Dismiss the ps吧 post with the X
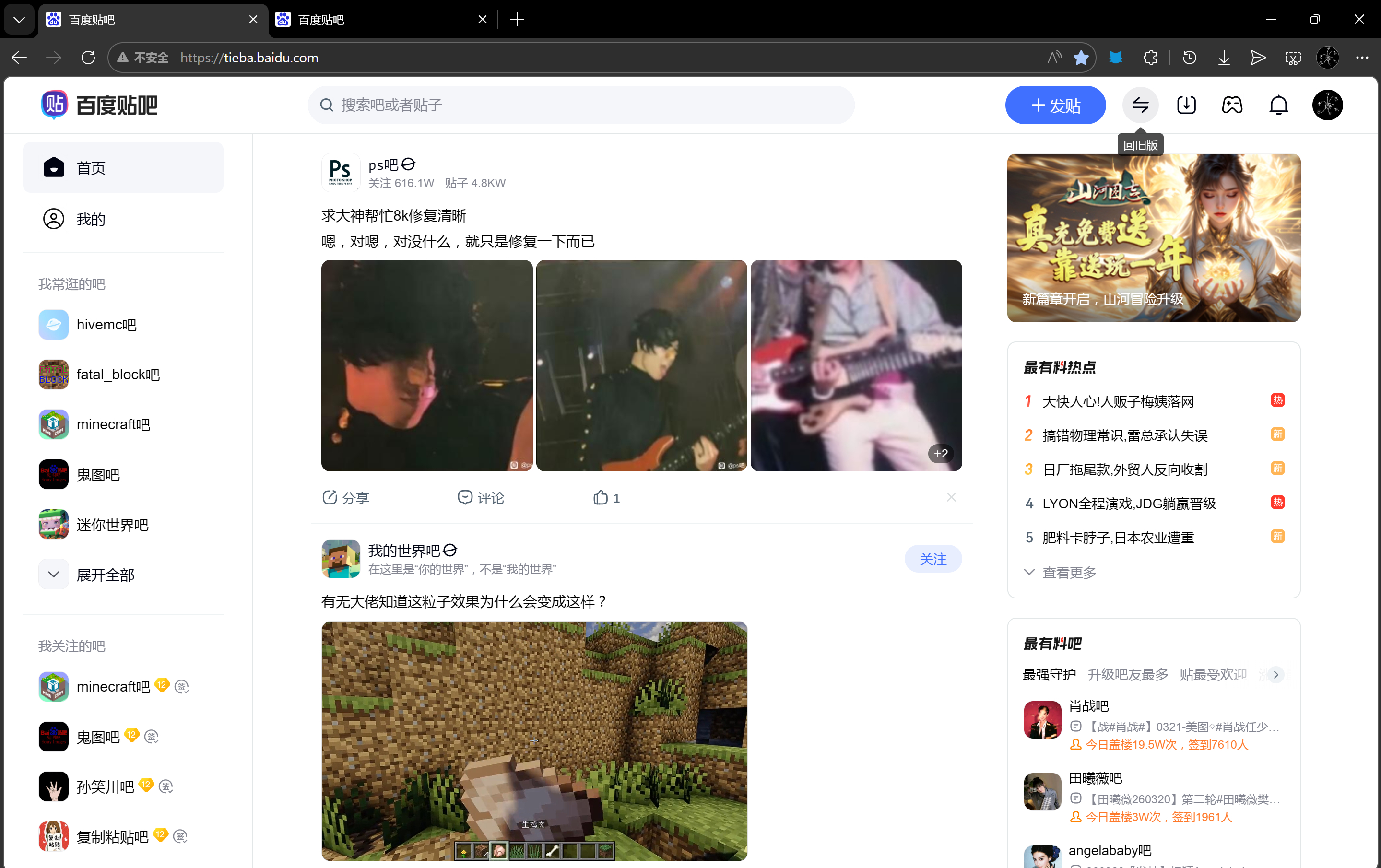 951,497
